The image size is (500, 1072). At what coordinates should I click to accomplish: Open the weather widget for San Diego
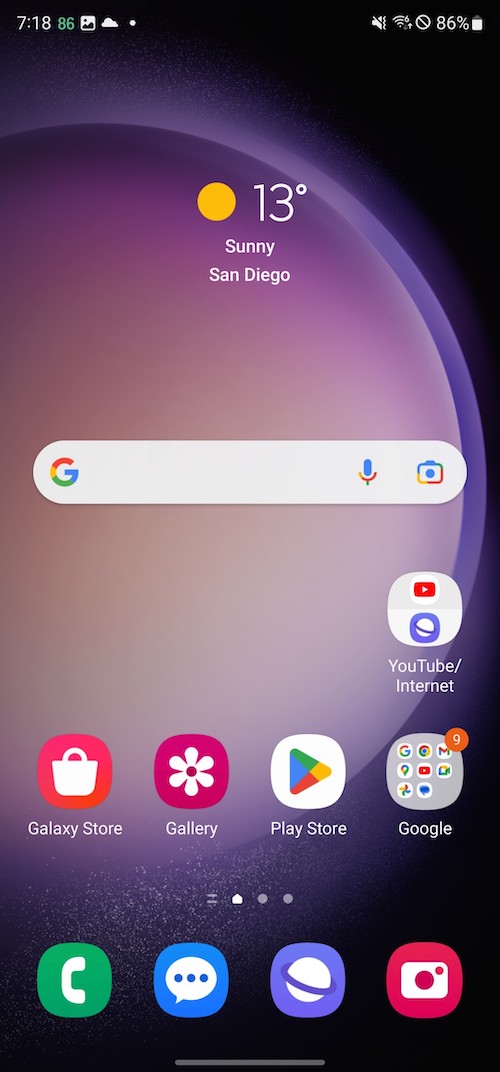click(250, 232)
